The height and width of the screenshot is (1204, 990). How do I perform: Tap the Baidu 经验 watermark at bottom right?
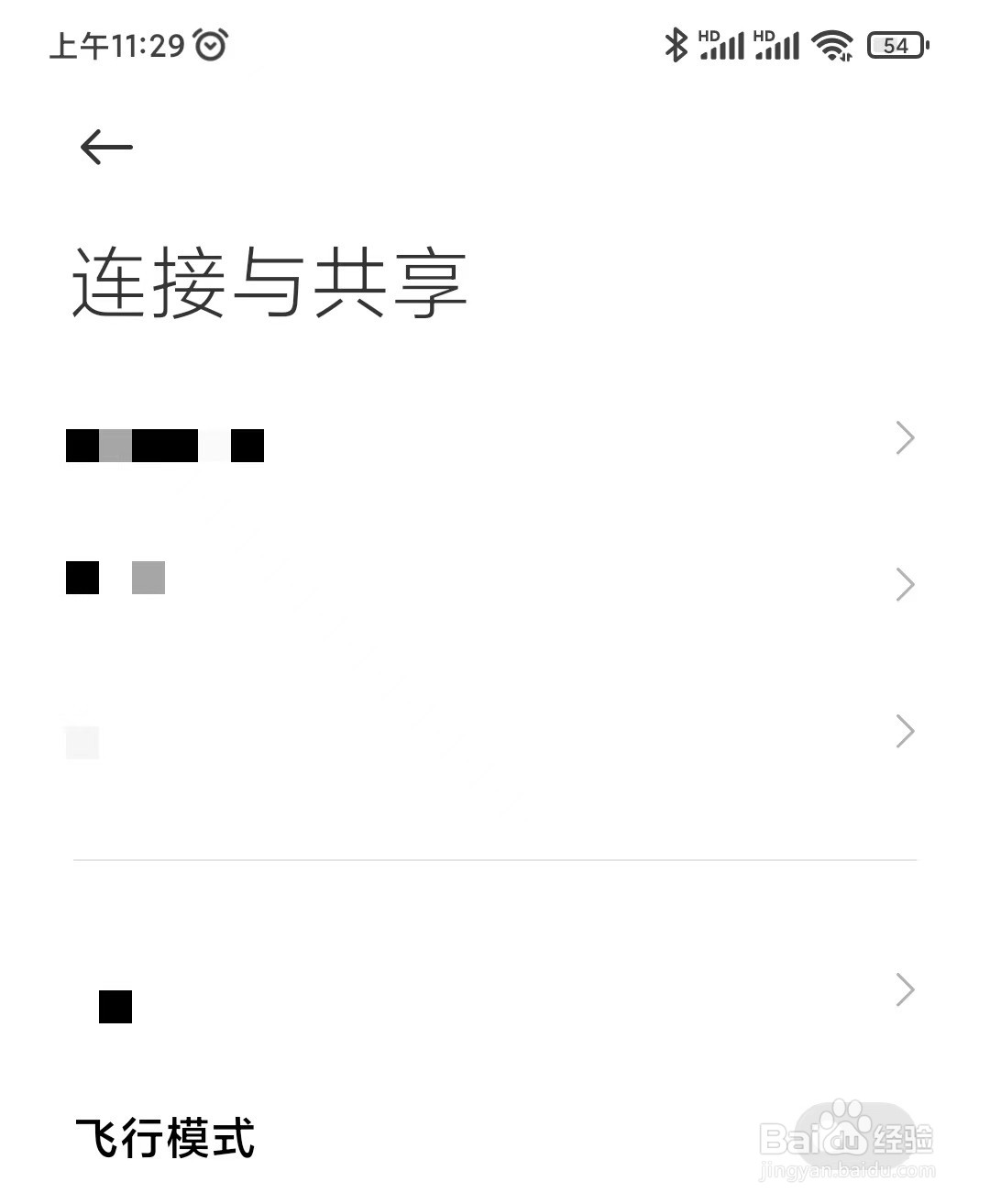843,1142
